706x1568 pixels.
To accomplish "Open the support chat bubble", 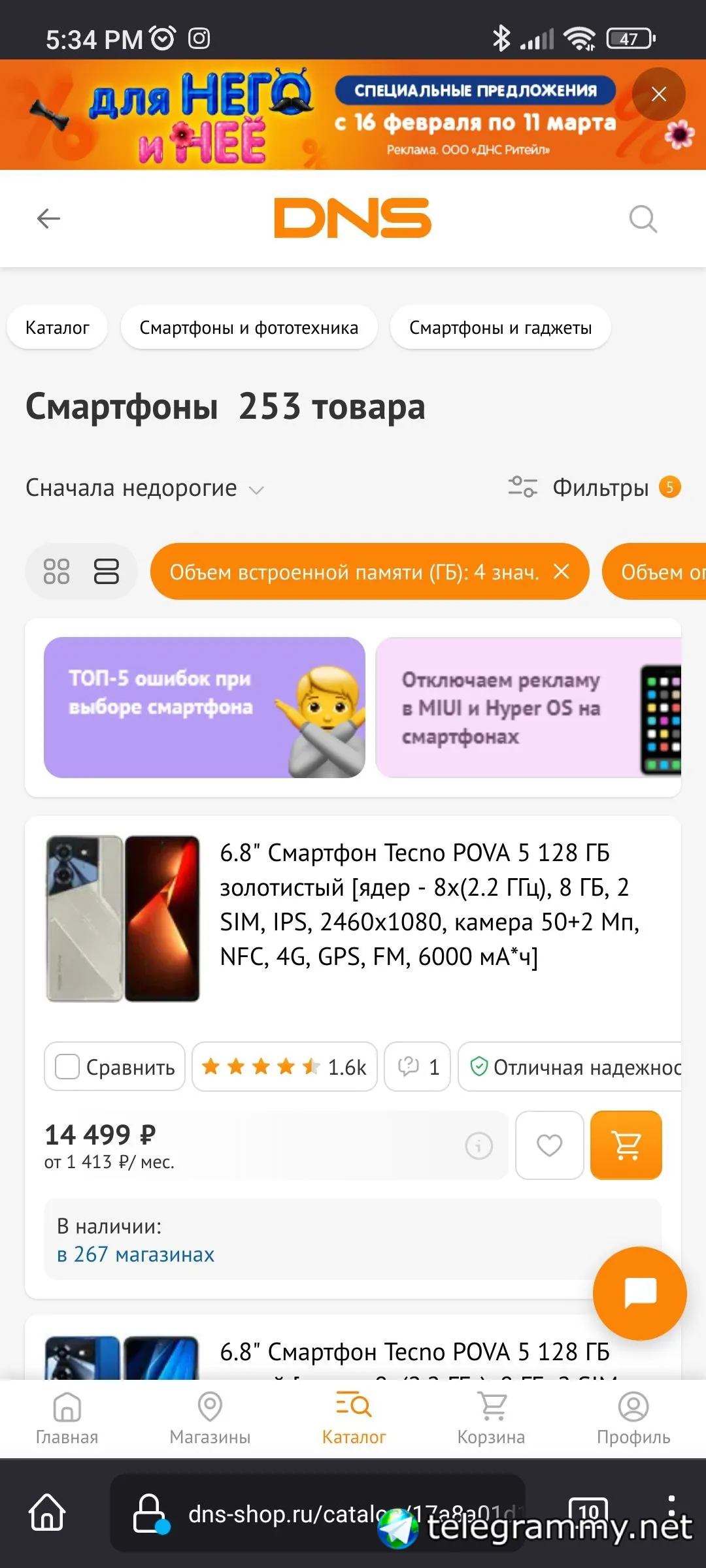I will click(640, 1293).
